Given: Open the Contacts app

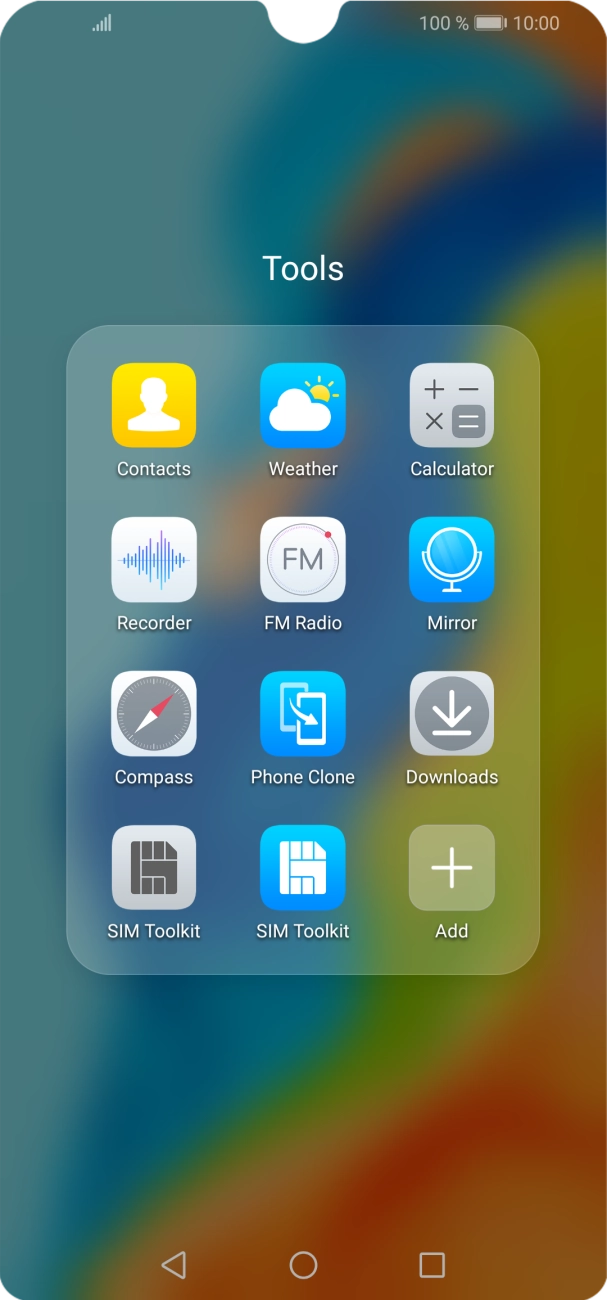Looking at the screenshot, I should point(153,405).
